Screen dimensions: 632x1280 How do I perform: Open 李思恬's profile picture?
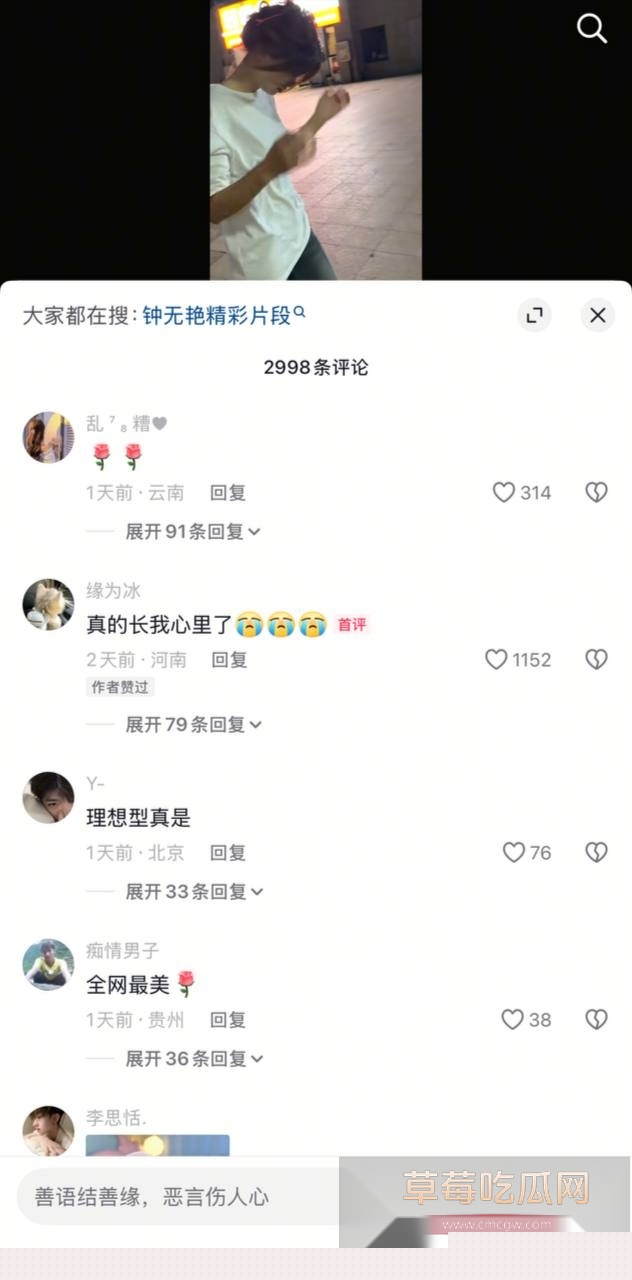[48, 1130]
